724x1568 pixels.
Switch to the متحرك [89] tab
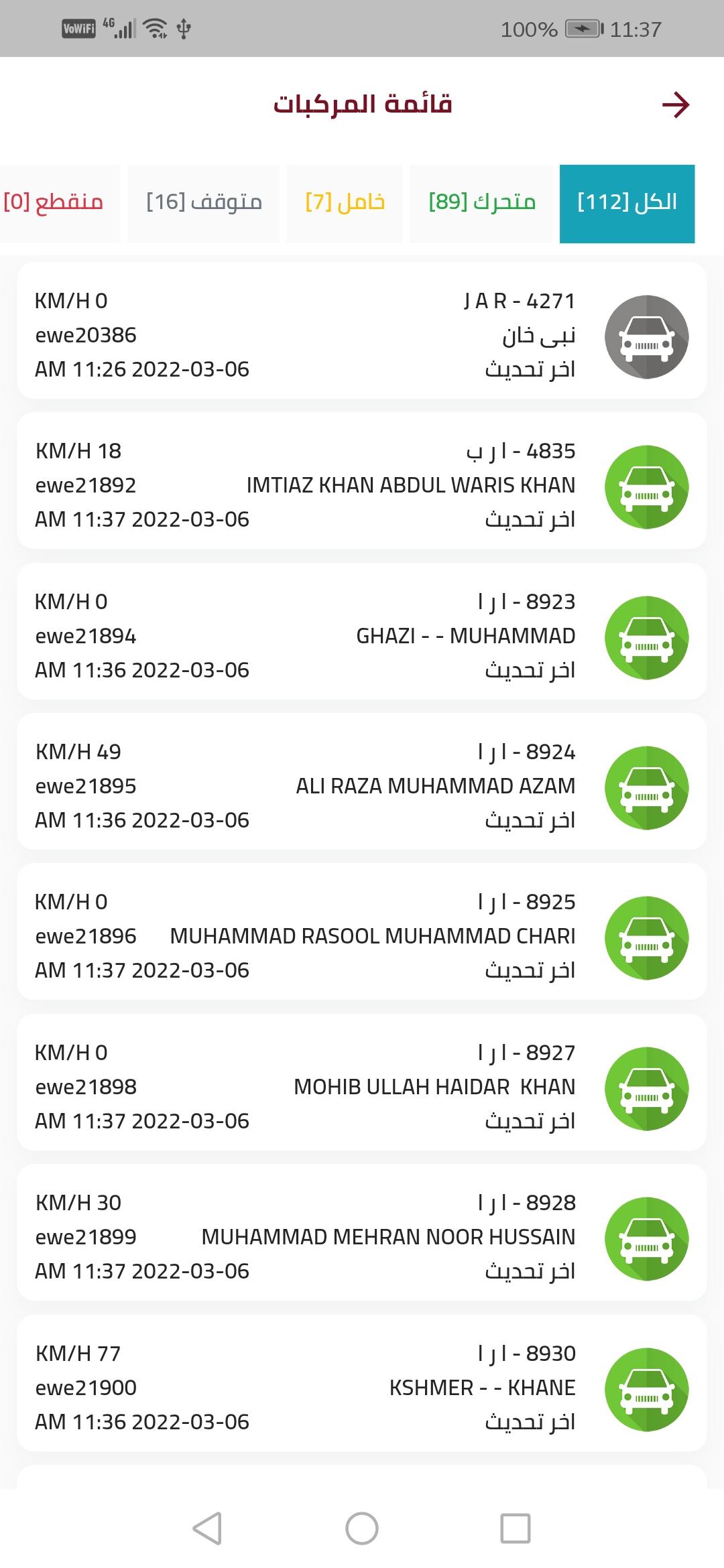coord(481,203)
